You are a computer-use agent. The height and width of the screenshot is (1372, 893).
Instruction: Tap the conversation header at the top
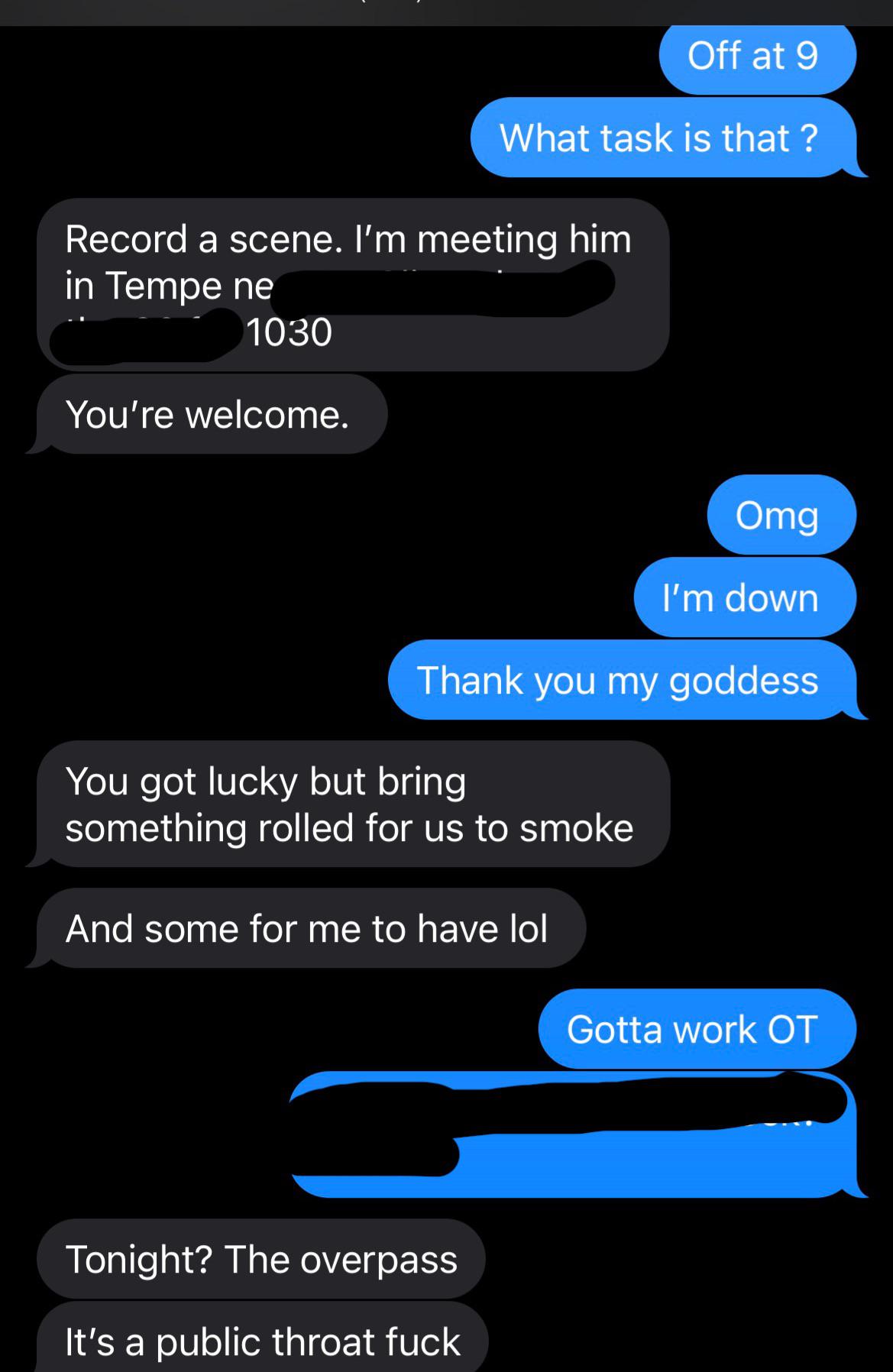446,9
